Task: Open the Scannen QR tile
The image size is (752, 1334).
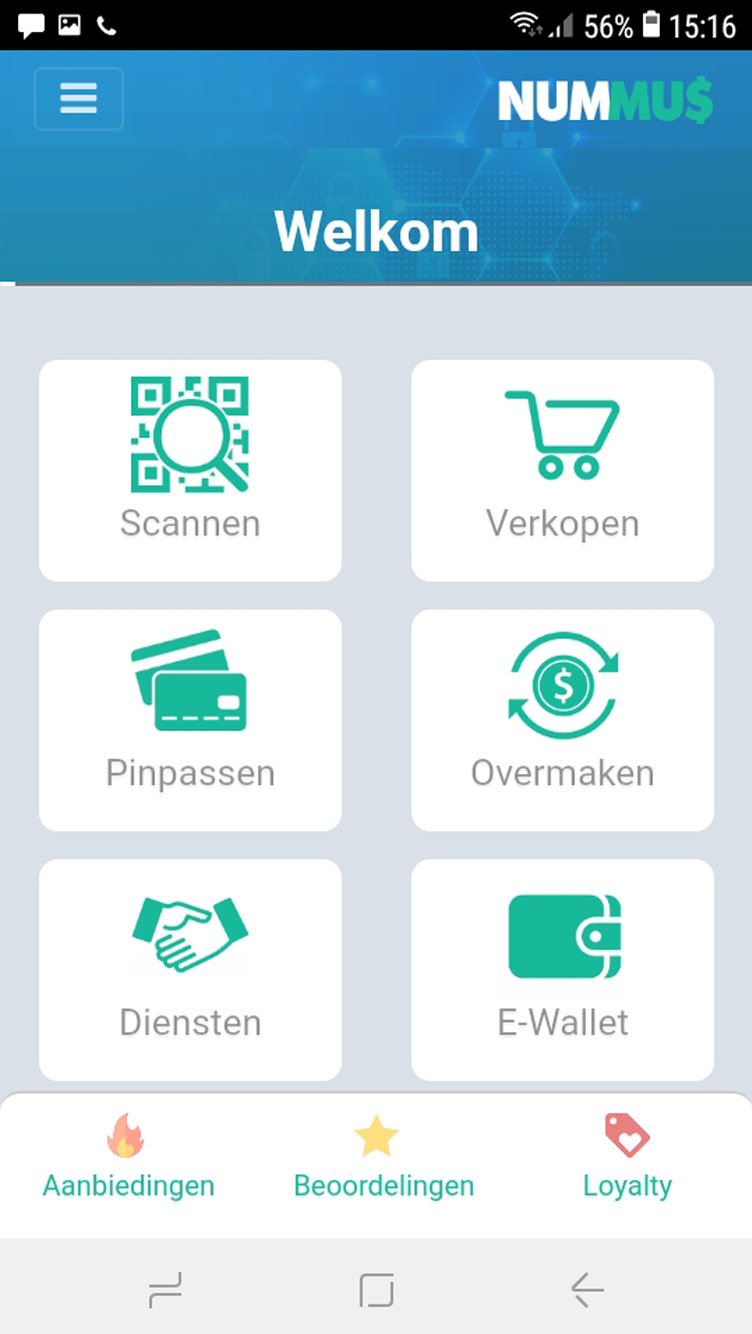Action: (x=190, y=470)
